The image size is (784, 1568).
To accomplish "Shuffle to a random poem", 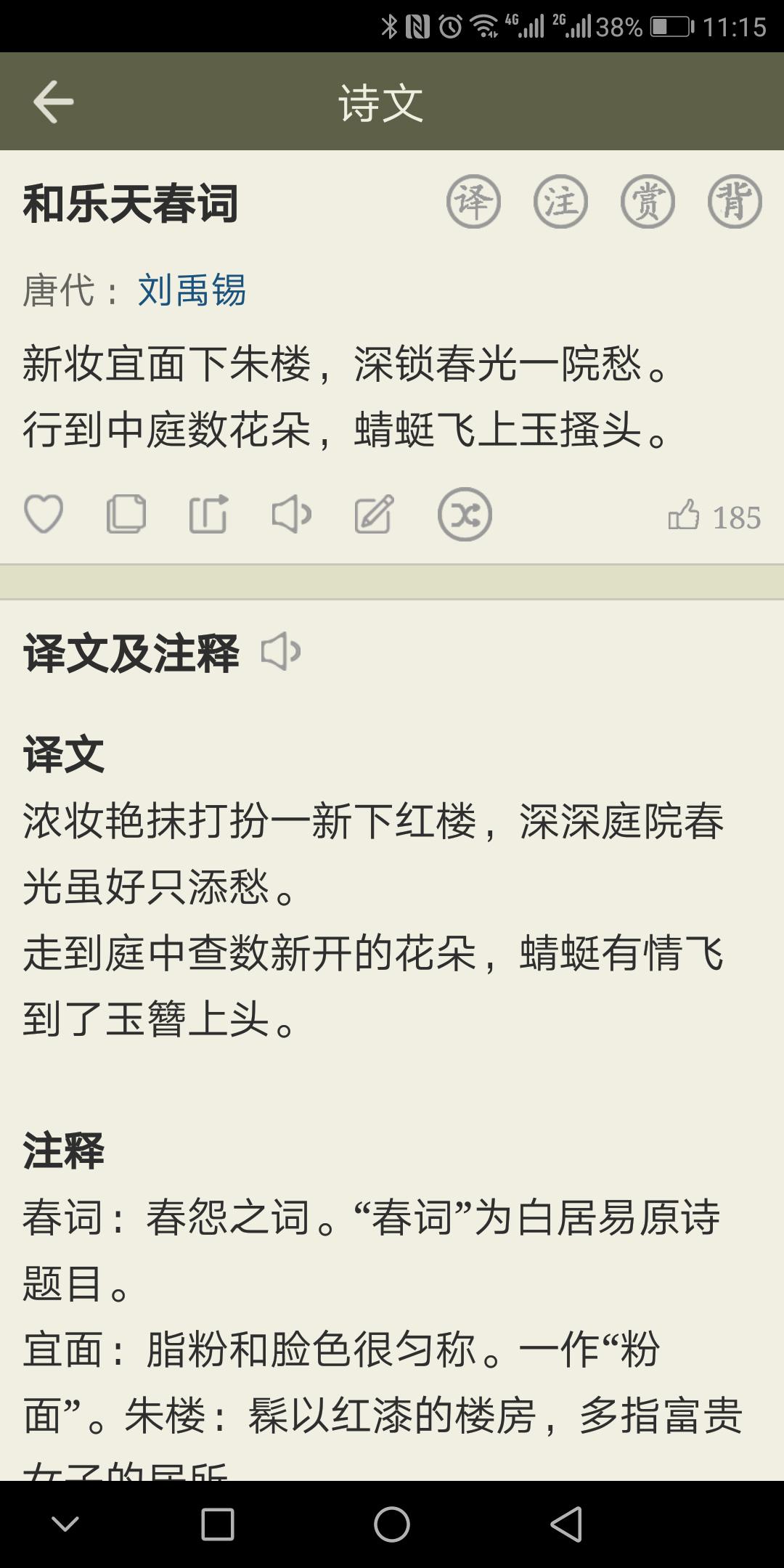I will tap(465, 515).
